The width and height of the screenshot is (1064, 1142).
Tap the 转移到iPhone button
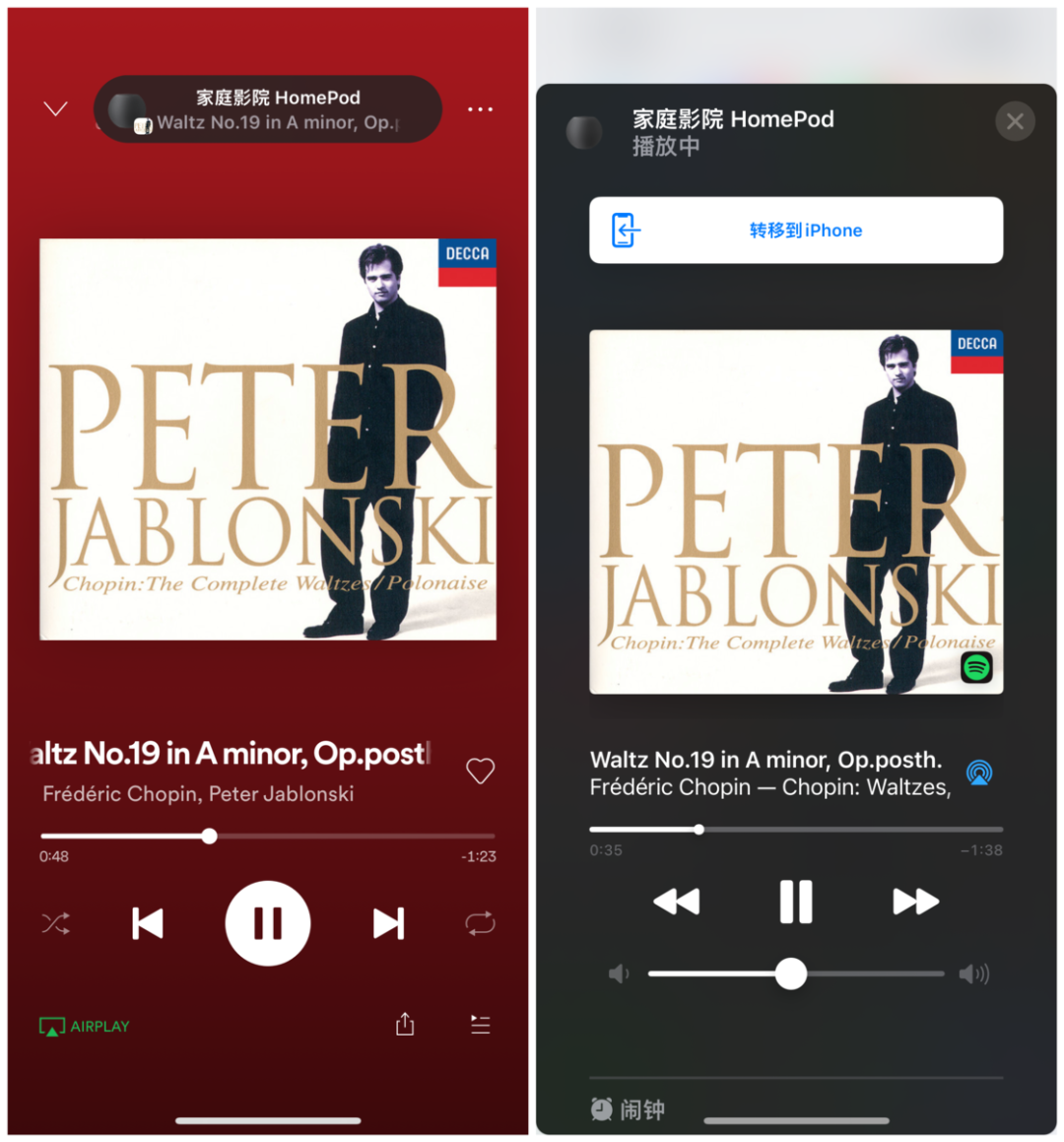click(796, 231)
